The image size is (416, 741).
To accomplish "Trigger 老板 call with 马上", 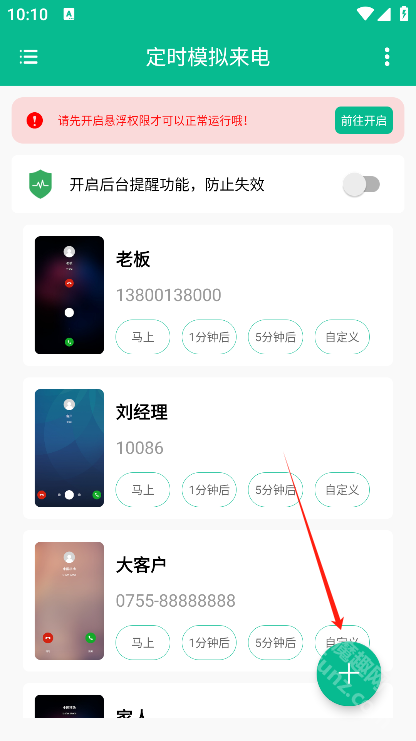I will tap(143, 337).
